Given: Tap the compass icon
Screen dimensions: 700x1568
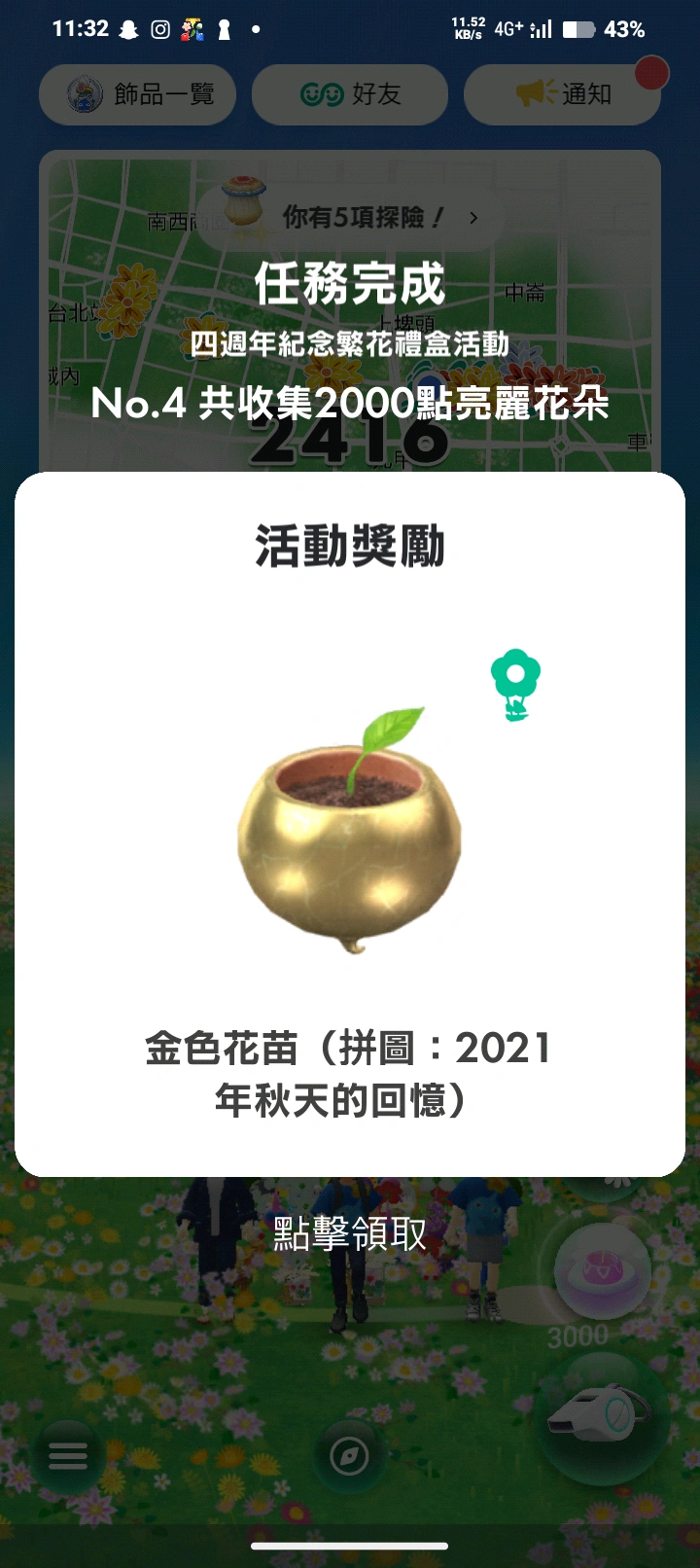Looking at the screenshot, I should tap(349, 1456).
